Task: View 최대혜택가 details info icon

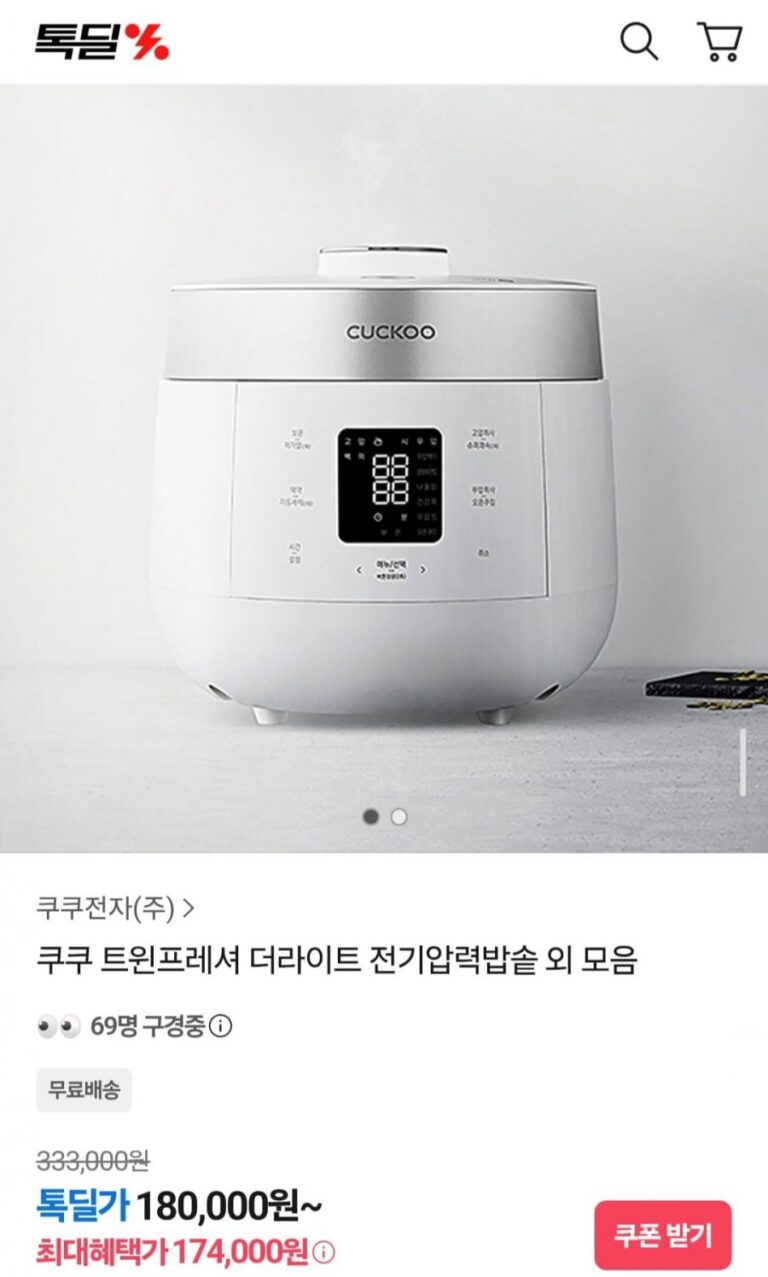Action: 326,1252
